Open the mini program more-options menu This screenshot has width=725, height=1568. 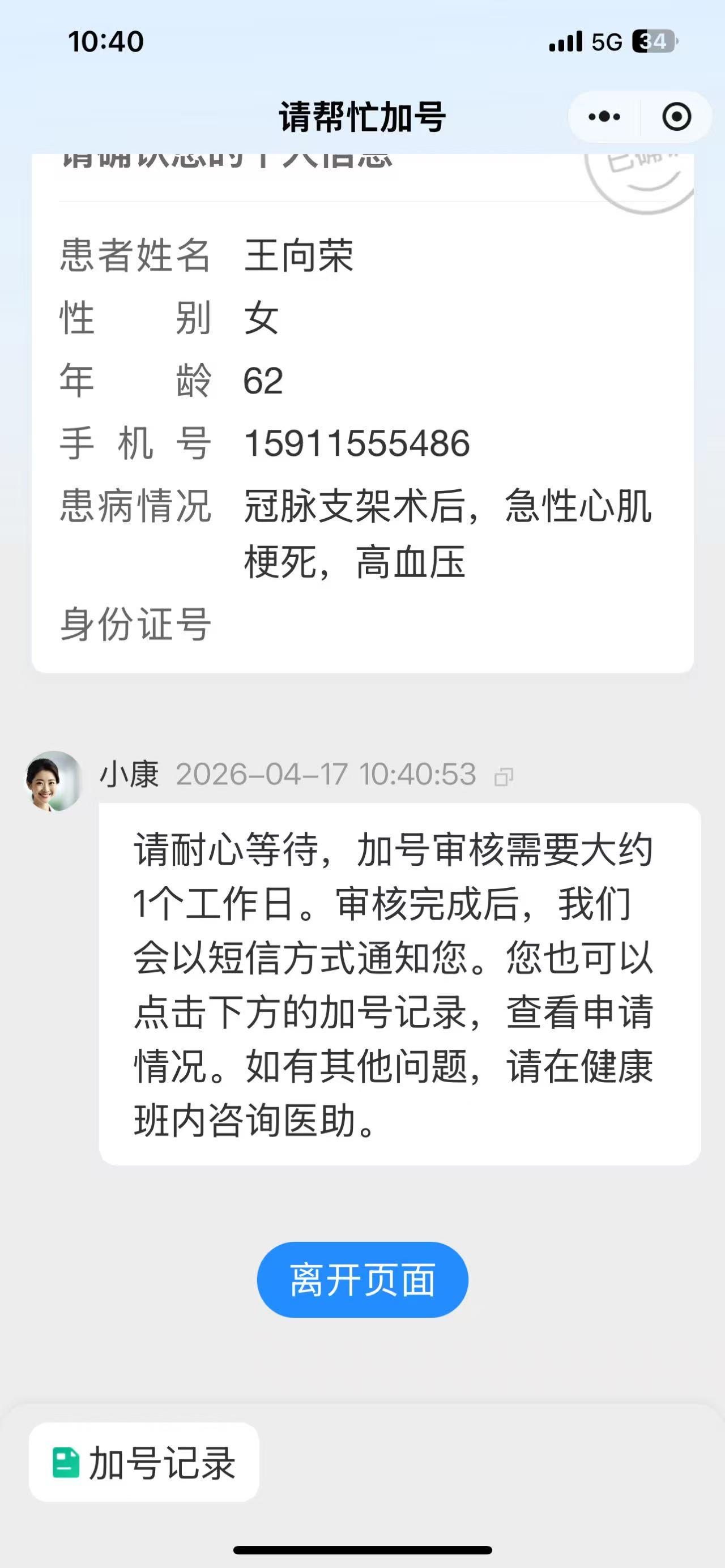coord(604,116)
